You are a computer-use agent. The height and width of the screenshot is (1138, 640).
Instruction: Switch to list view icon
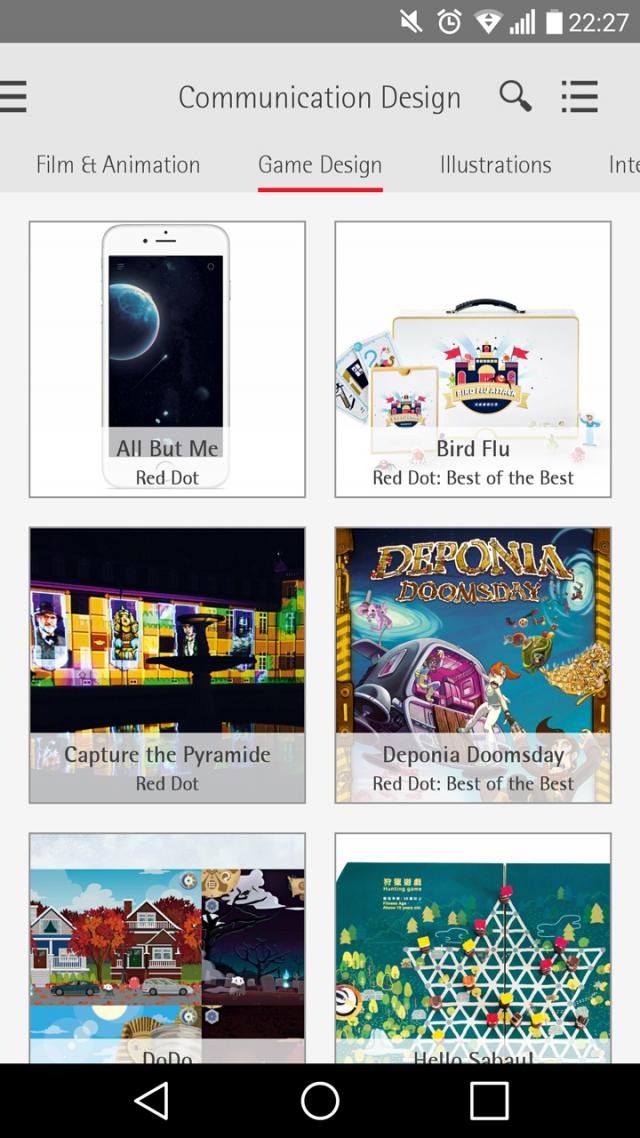coord(579,97)
